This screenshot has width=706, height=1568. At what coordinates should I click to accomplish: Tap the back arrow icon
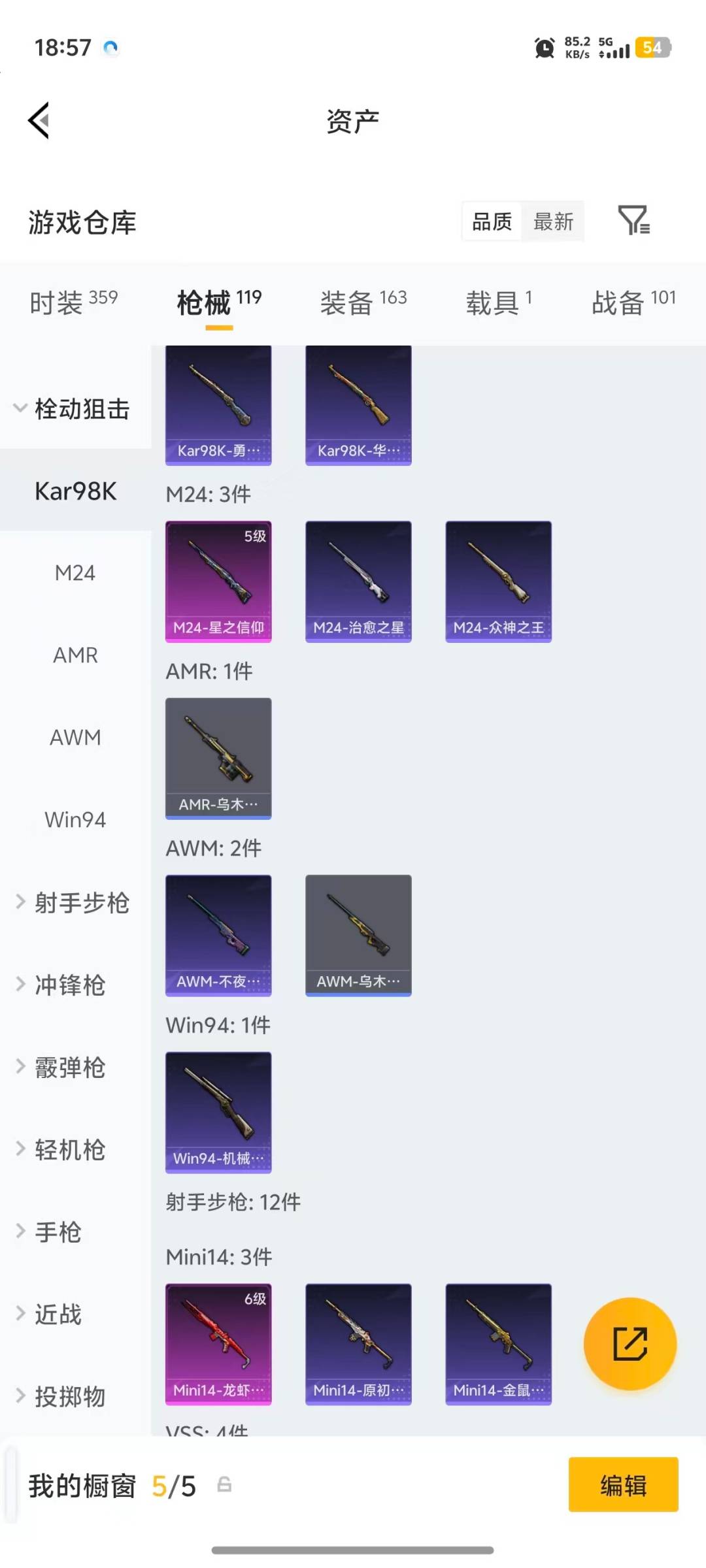[x=39, y=120]
